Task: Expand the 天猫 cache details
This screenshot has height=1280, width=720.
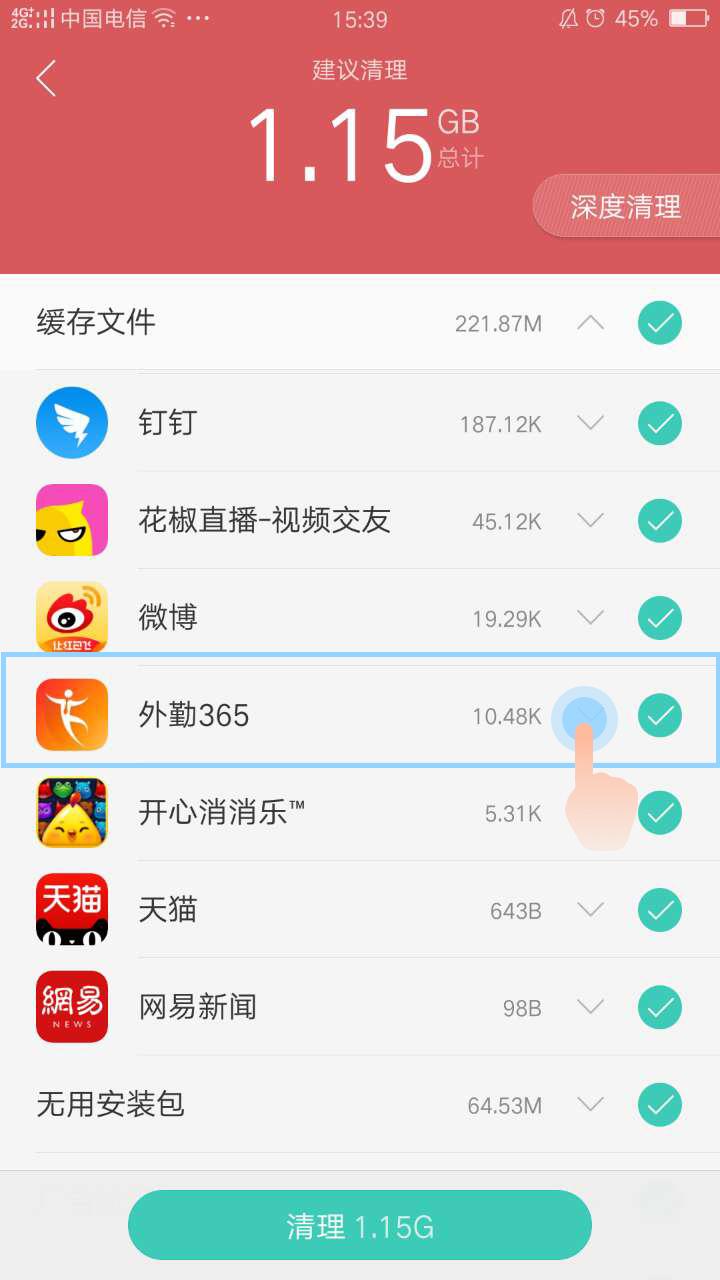Action: pyautogui.click(x=591, y=910)
